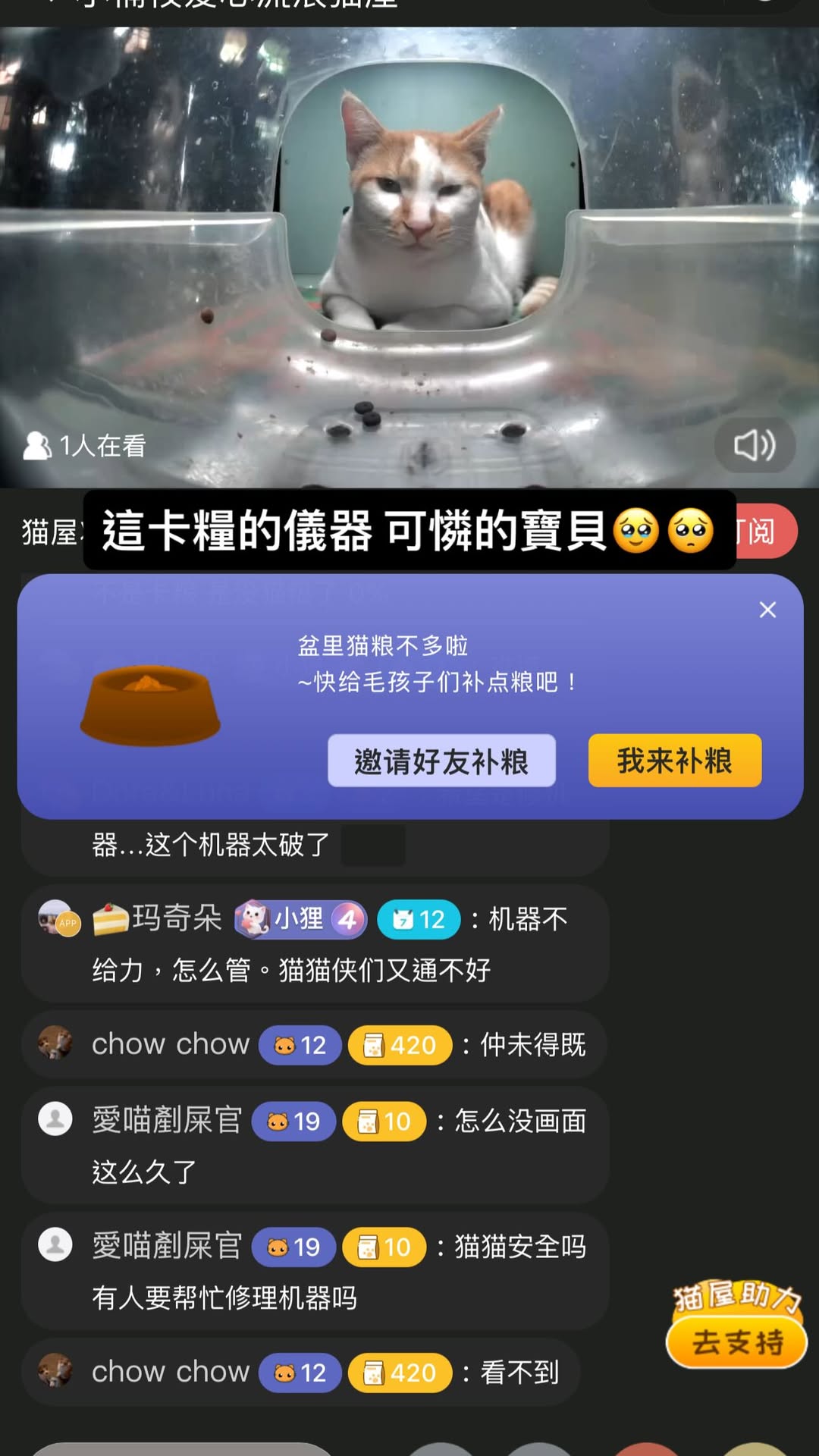819x1456 pixels.
Task: Toggle the live stream sound icon
Action: (755, 445)
